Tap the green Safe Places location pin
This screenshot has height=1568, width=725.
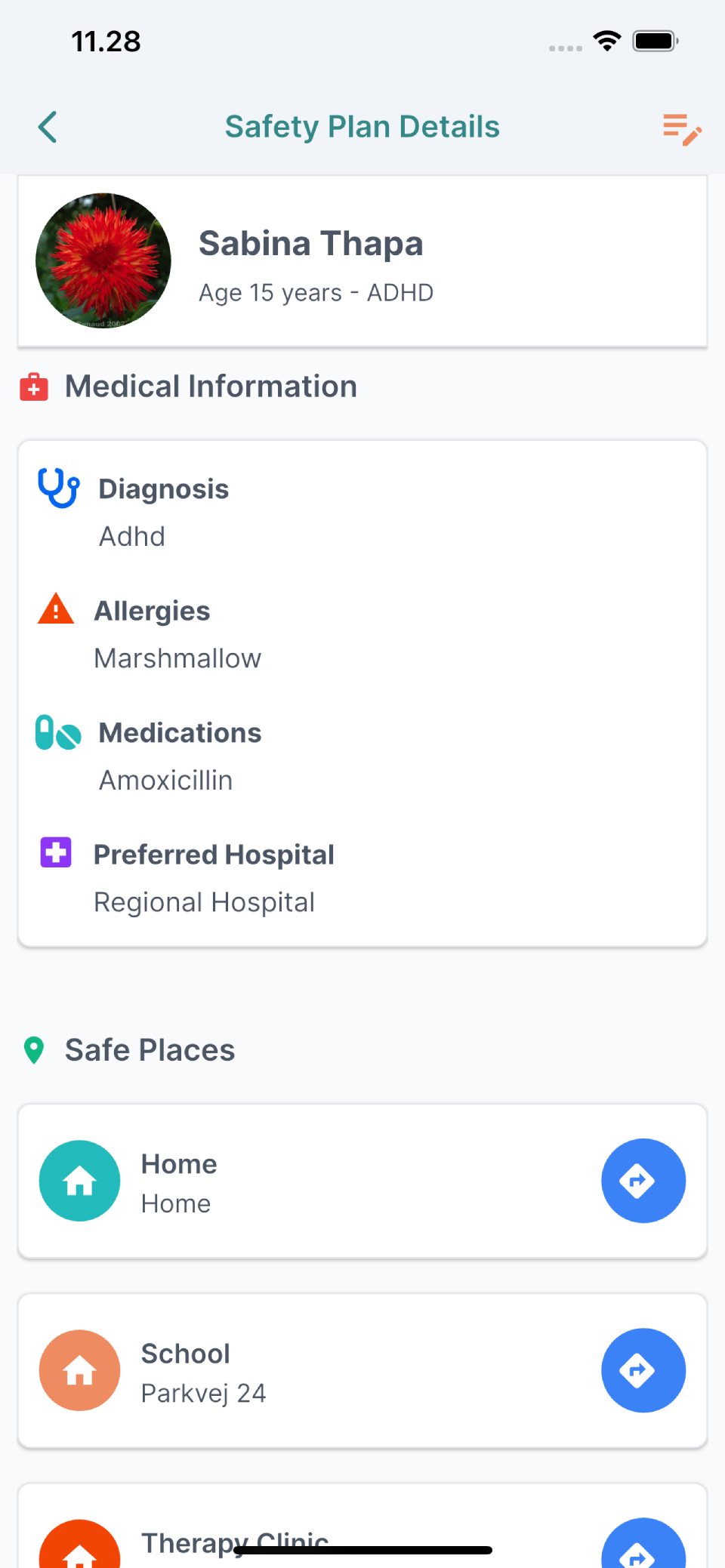click(33, 1050)
